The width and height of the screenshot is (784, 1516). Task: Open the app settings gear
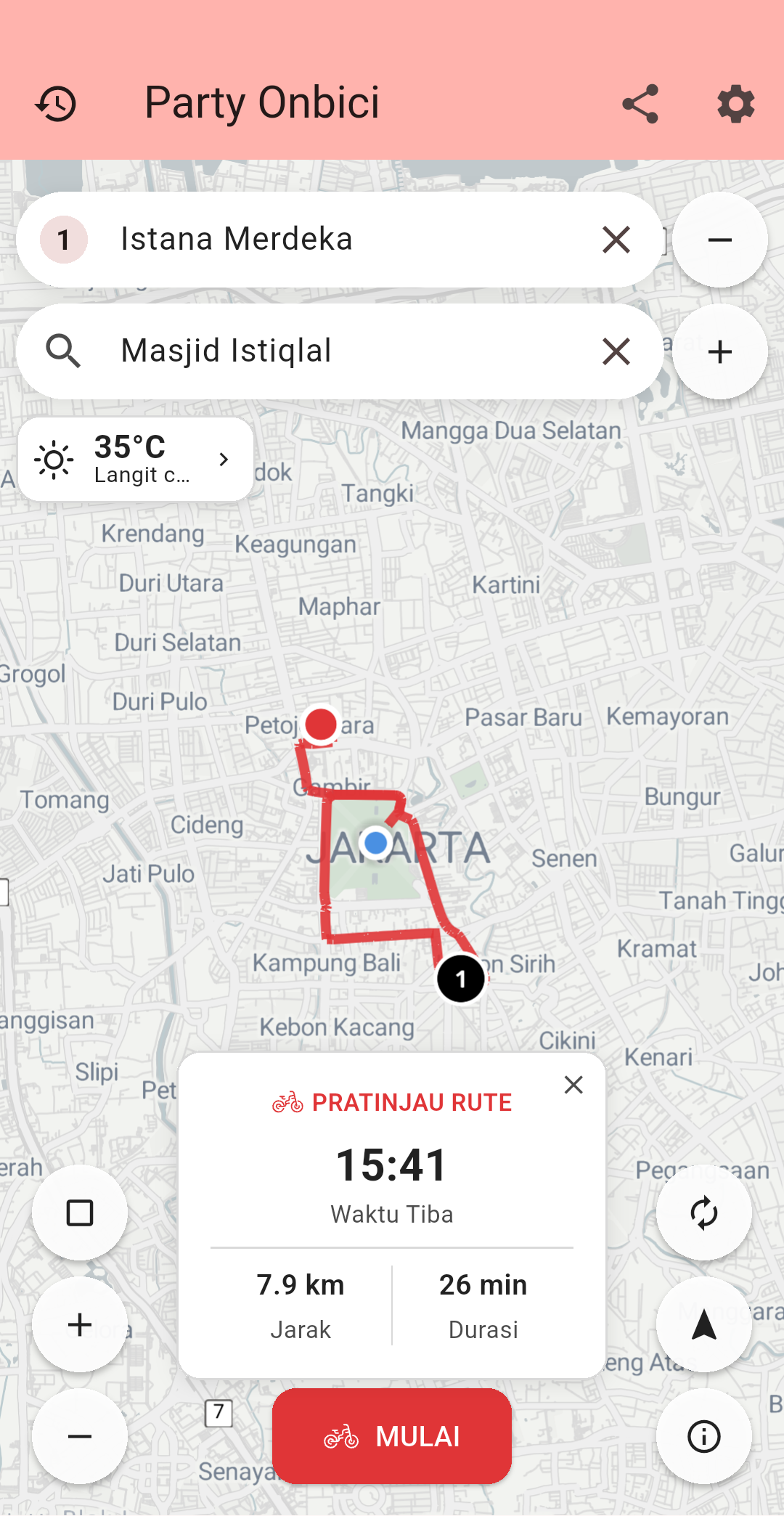pyautogui.click(x=735, y=103)
